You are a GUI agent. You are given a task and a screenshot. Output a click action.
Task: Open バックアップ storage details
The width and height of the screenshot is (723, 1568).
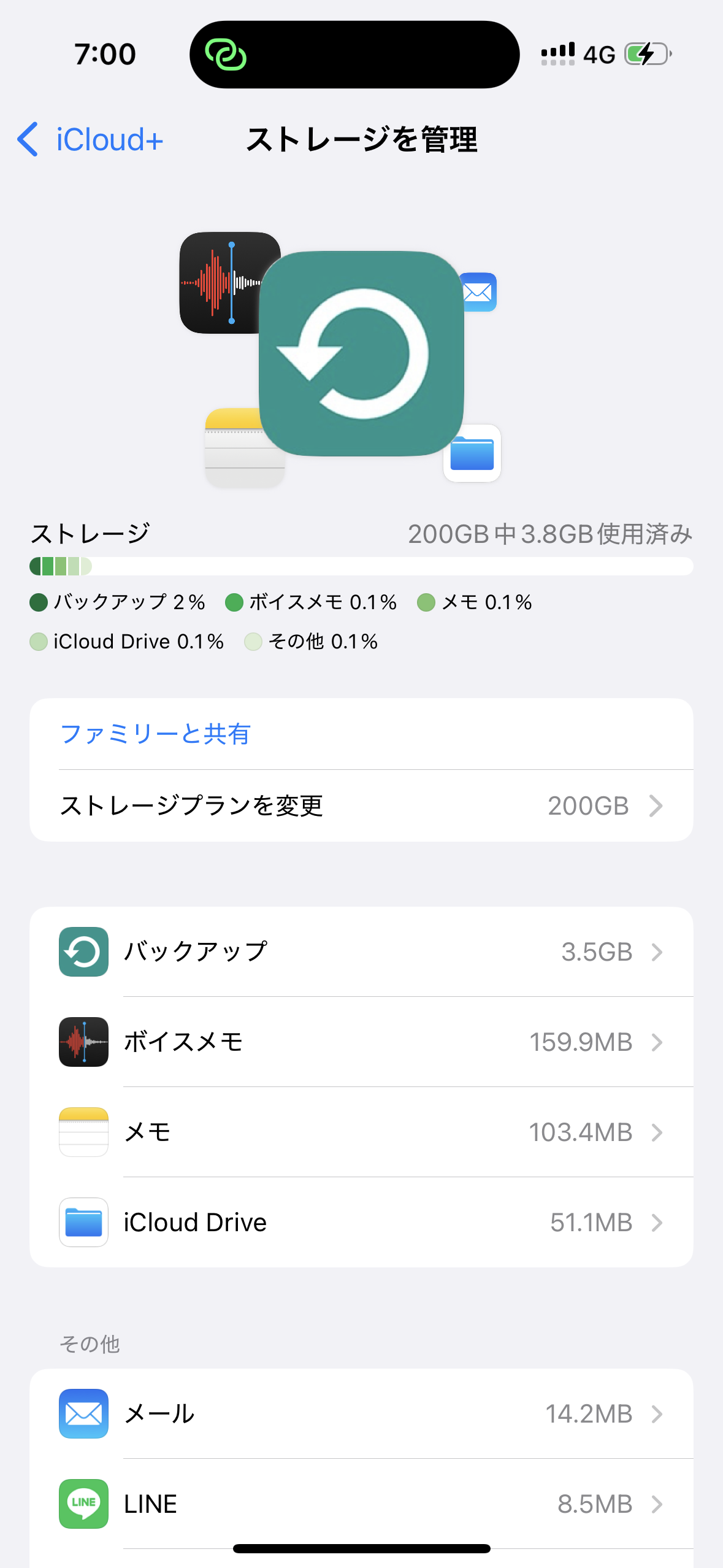(x=361, y=951)
